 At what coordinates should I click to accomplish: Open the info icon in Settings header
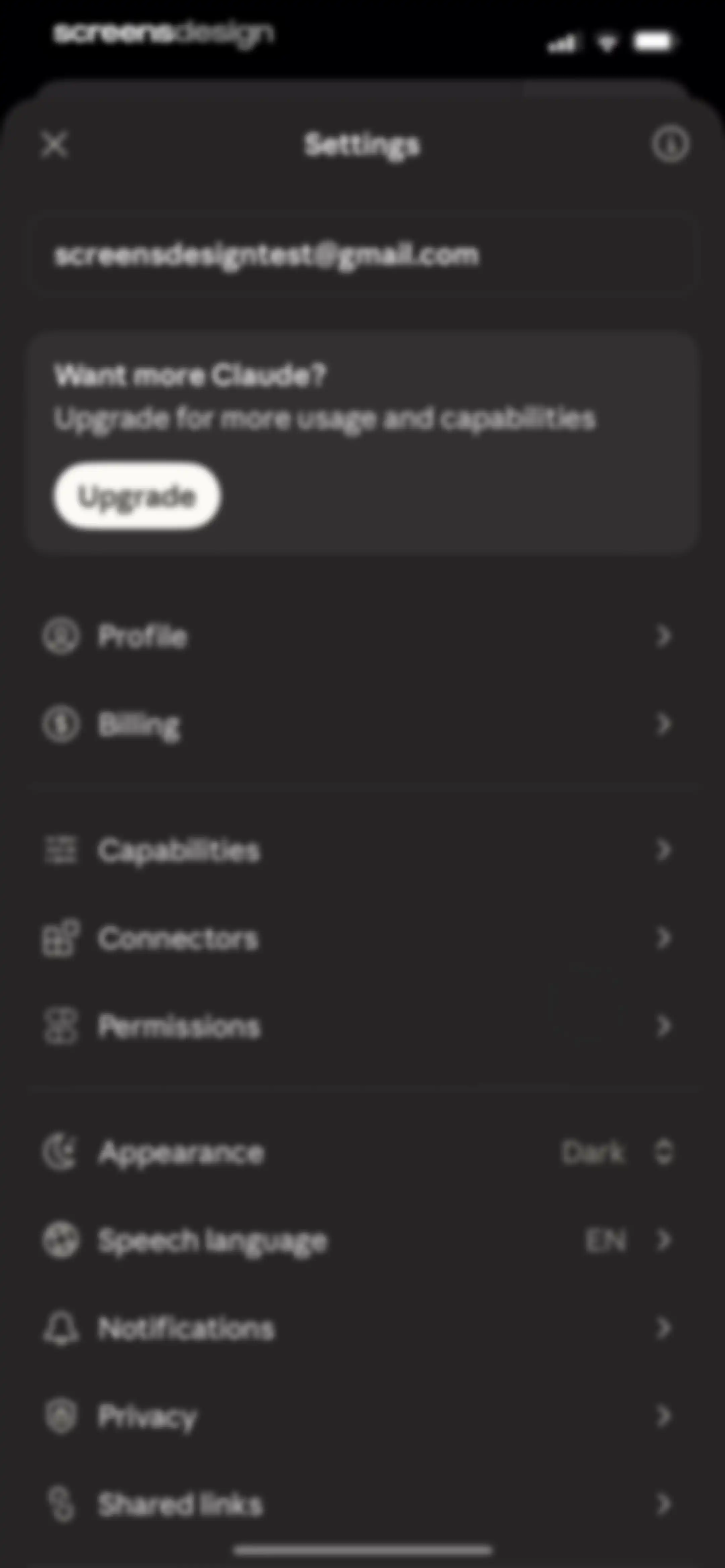click(670, 144)
